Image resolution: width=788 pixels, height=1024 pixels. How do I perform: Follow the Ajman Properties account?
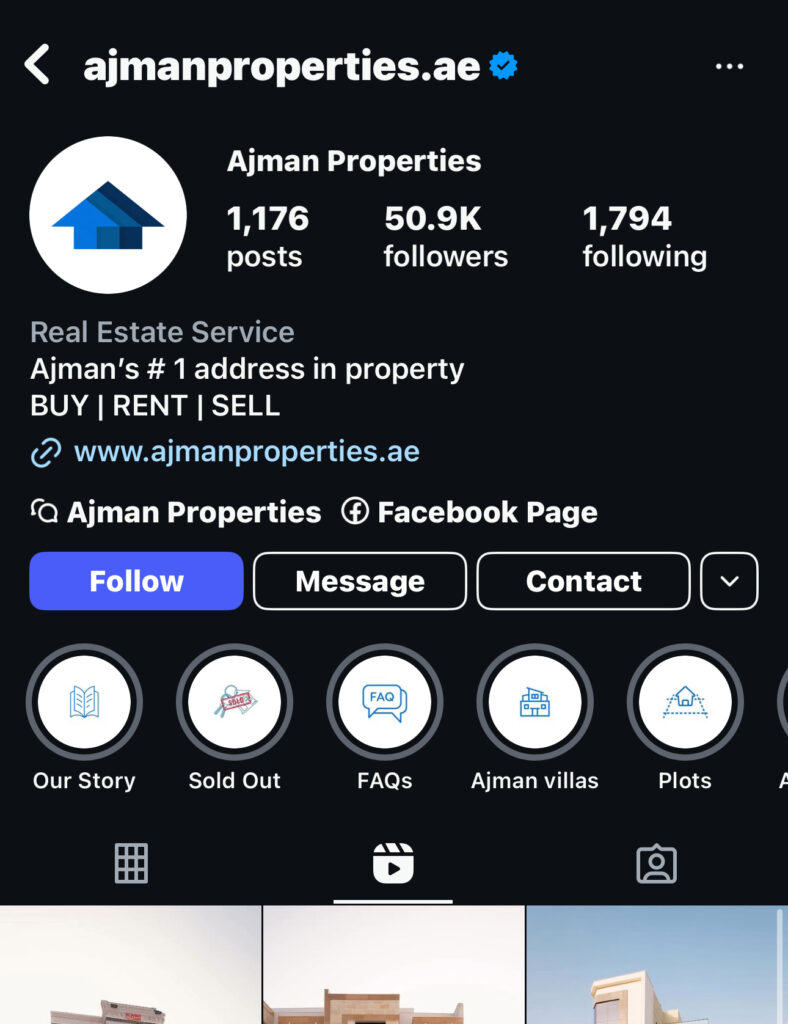136,581
